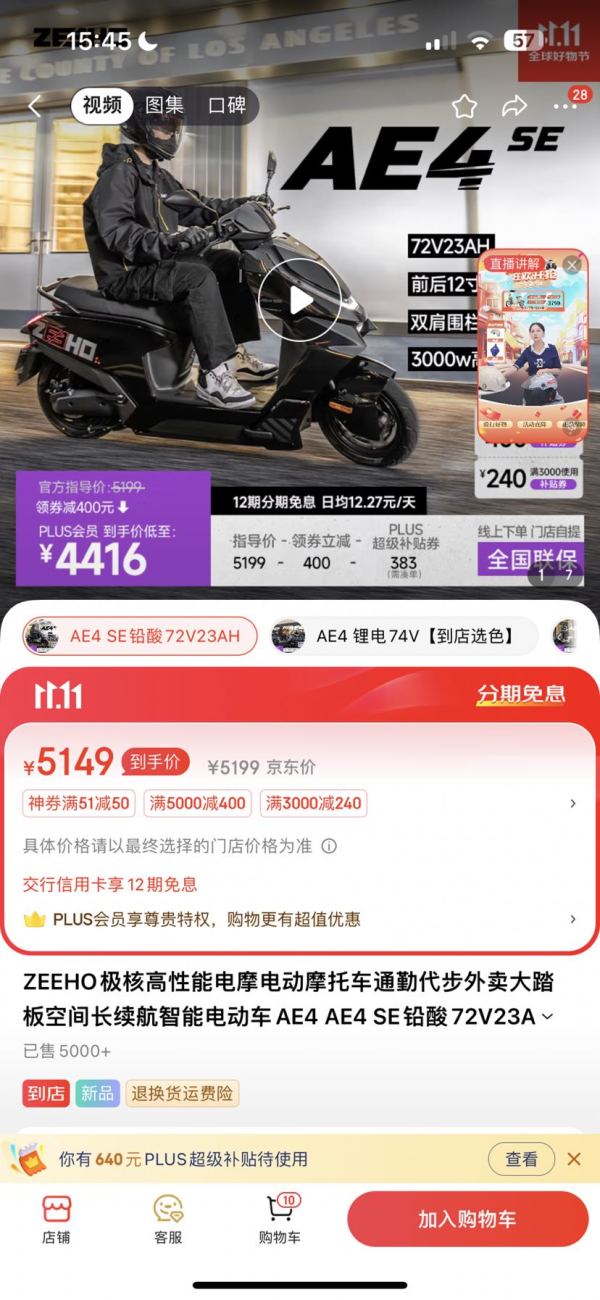600x1300 pixels.
Task: Share this product page
Action: (x=514, y=106)
